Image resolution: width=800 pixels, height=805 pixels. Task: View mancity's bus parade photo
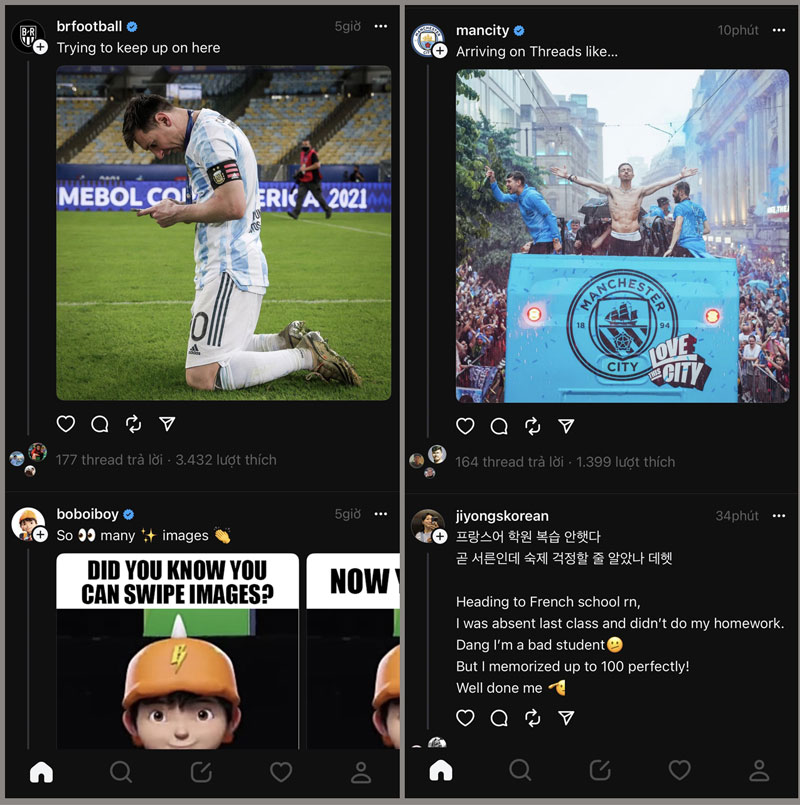click(622, 236)
